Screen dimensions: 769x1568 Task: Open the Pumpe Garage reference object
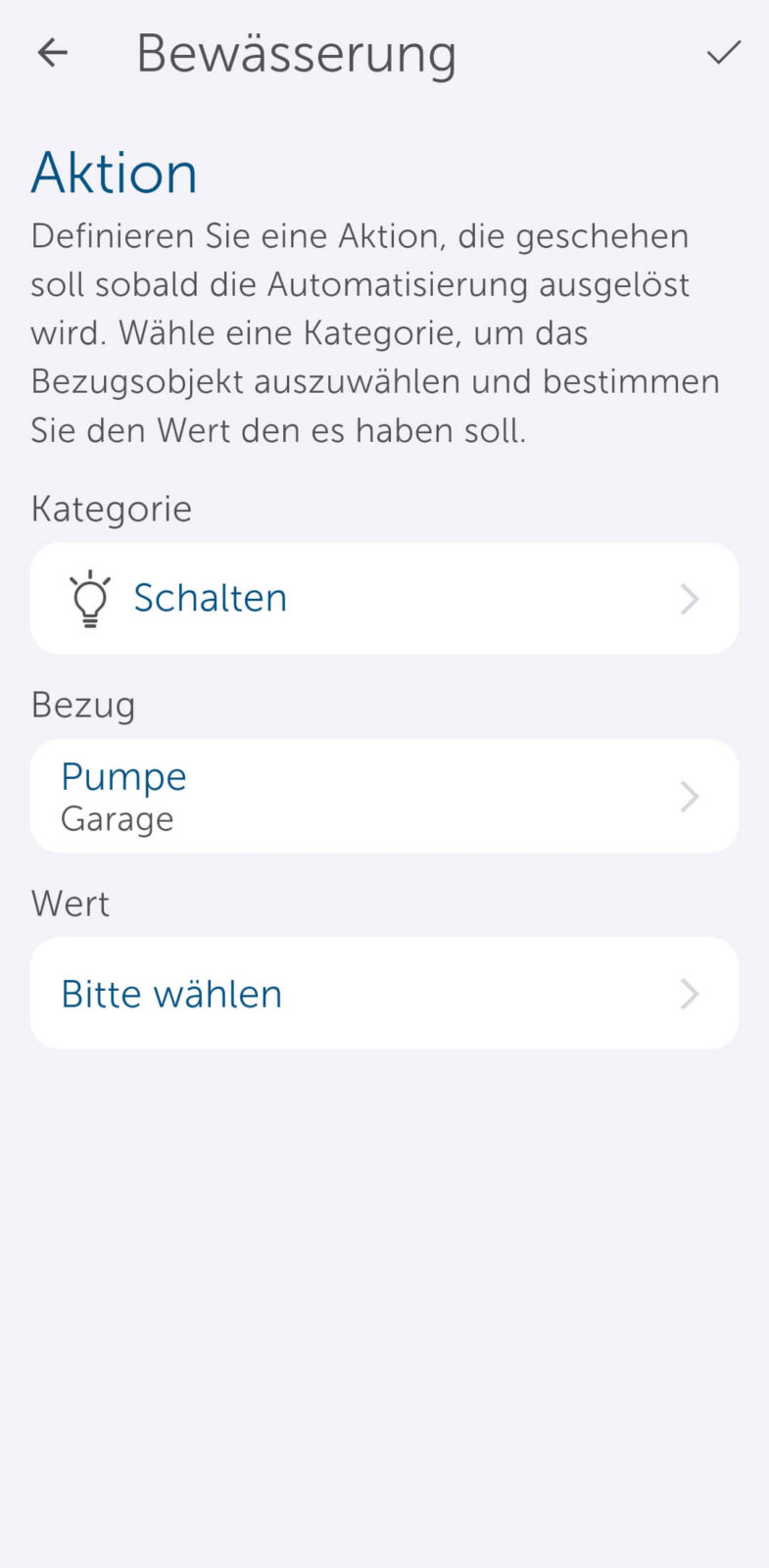tap(384, 796)
